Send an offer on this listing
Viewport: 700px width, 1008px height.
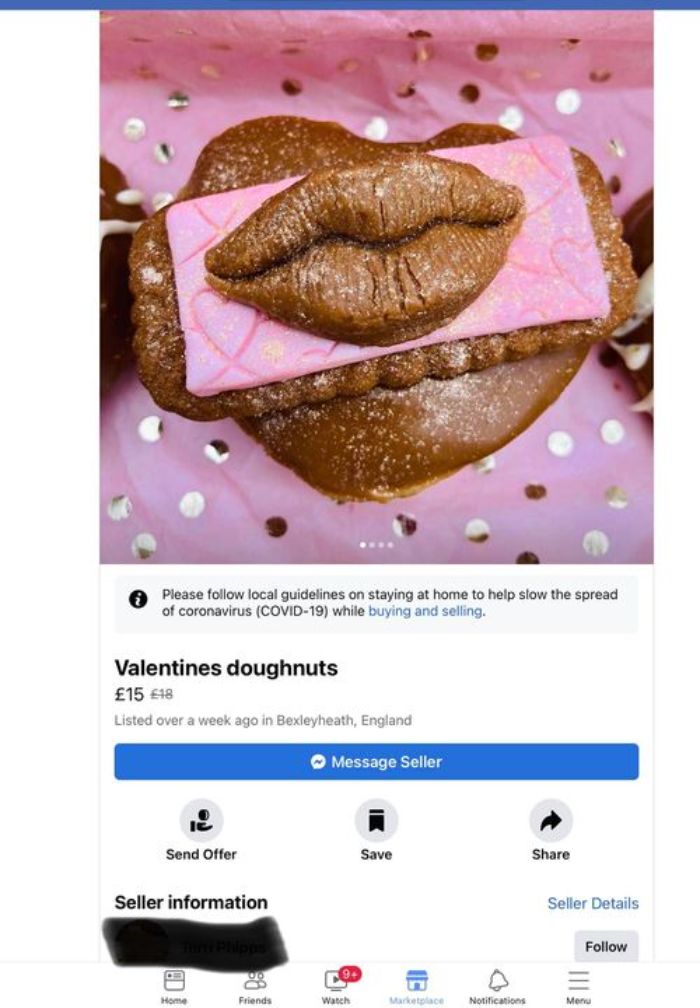tap(201, 822)
